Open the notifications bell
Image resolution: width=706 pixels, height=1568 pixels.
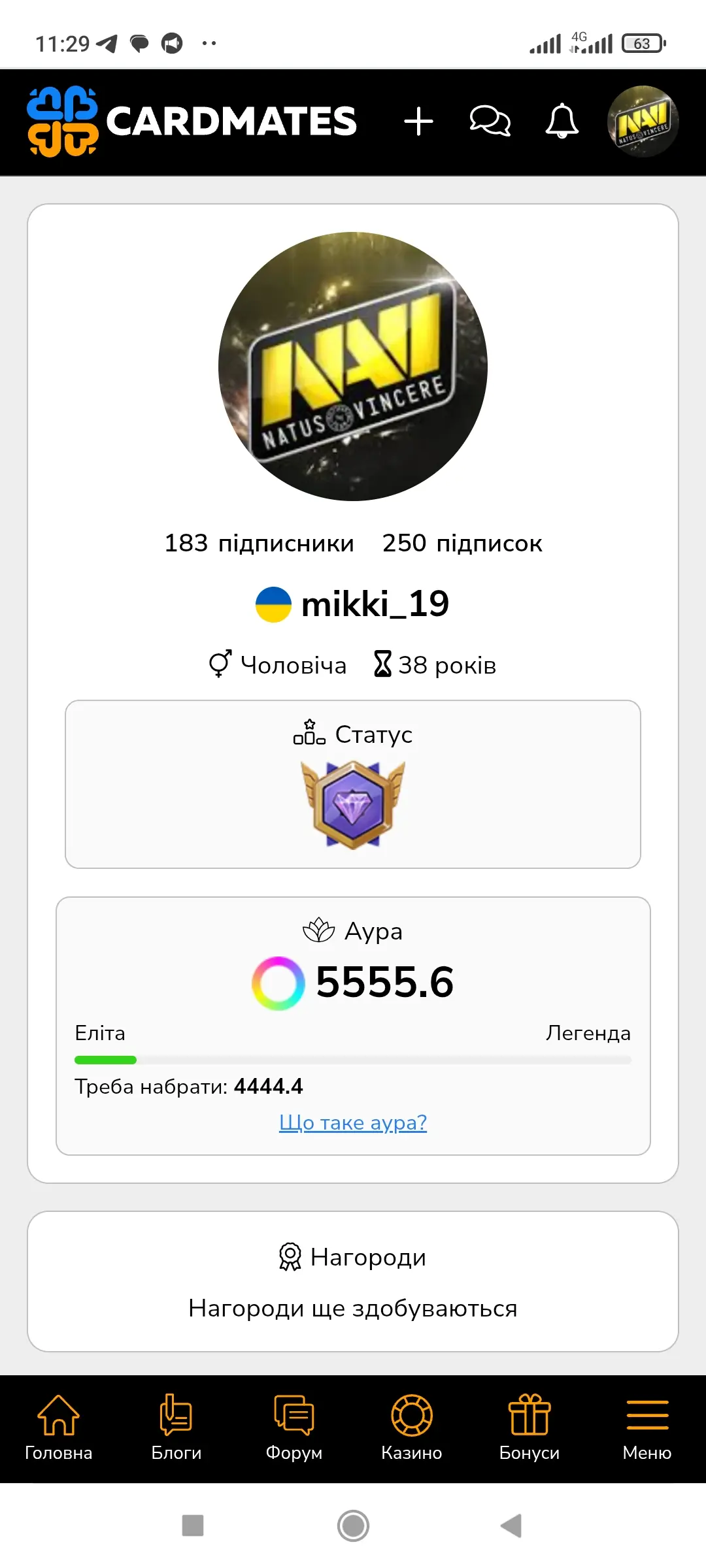(x=562, y=122)
